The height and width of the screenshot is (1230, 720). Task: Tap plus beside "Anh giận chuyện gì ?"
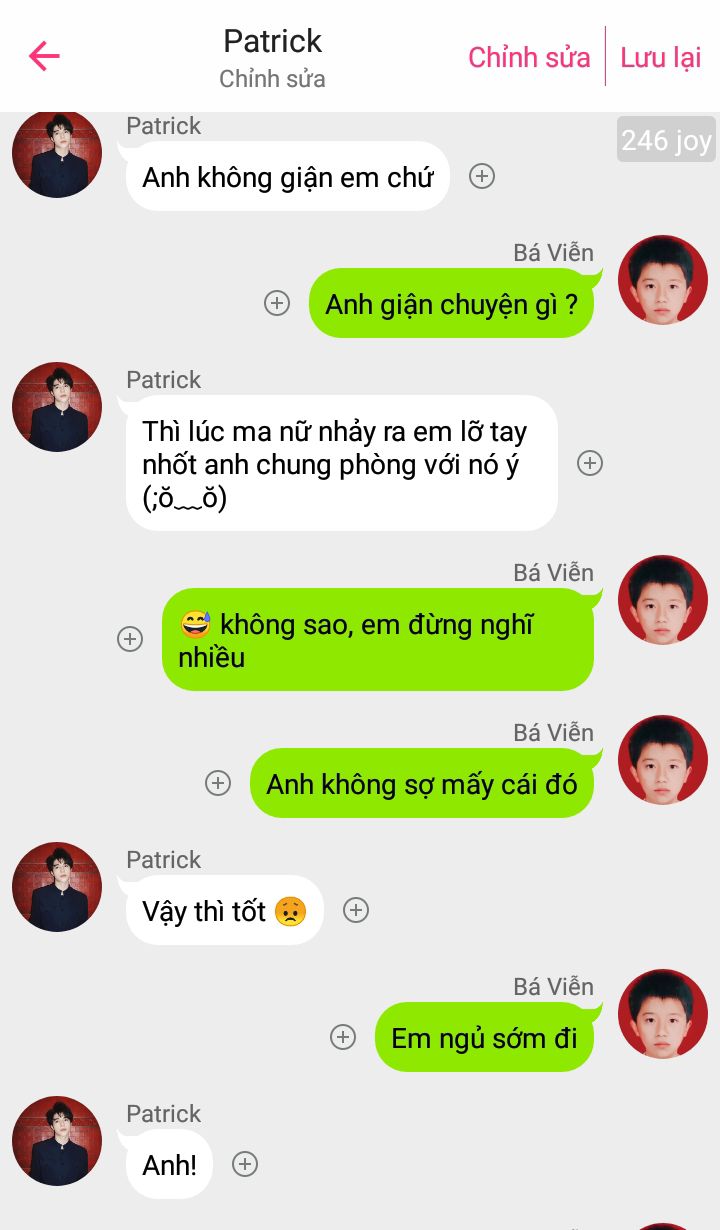click(277, 303)
